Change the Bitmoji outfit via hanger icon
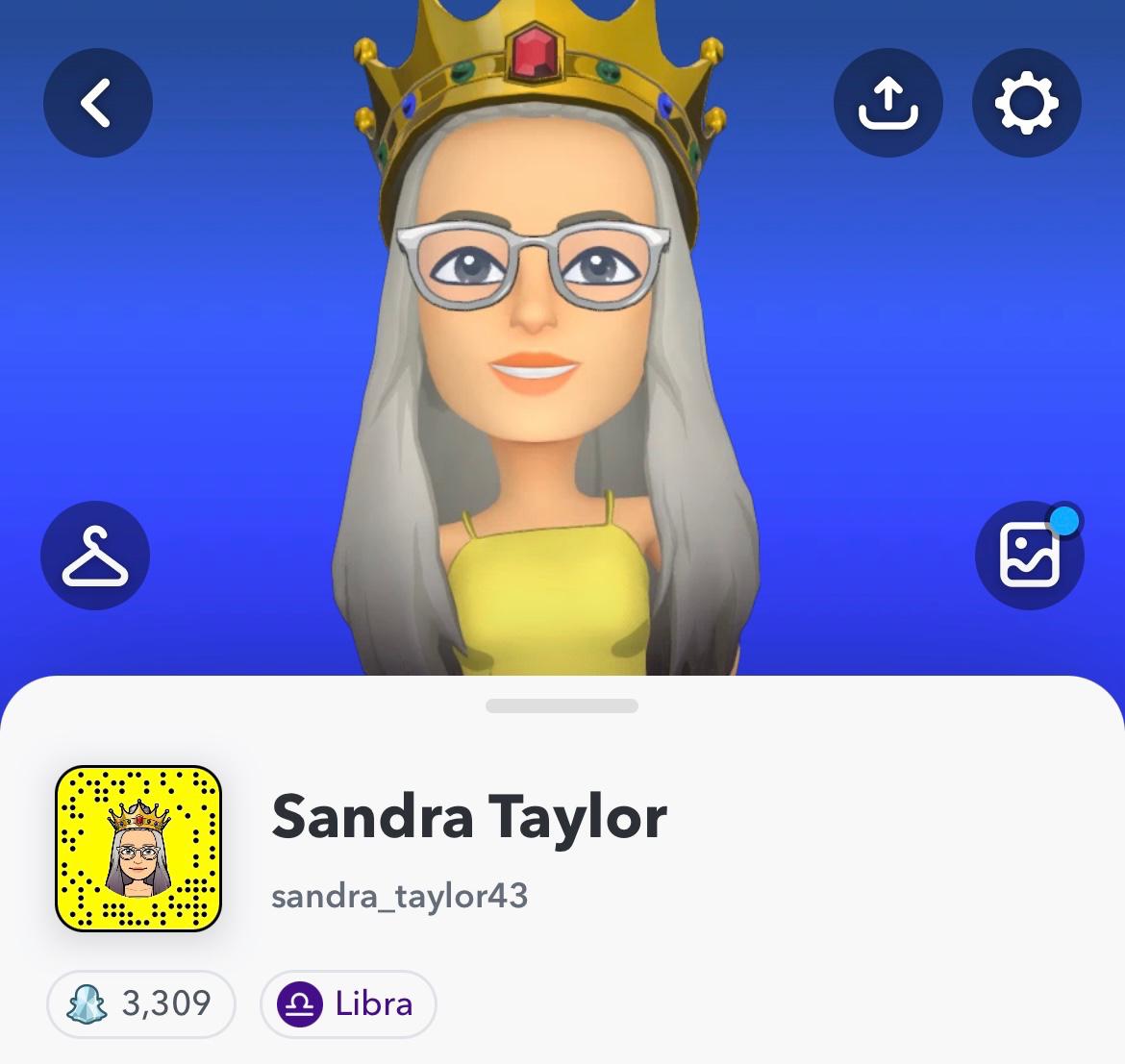The width and height of the screenshot is (1125, 1064). coord(95,556)
